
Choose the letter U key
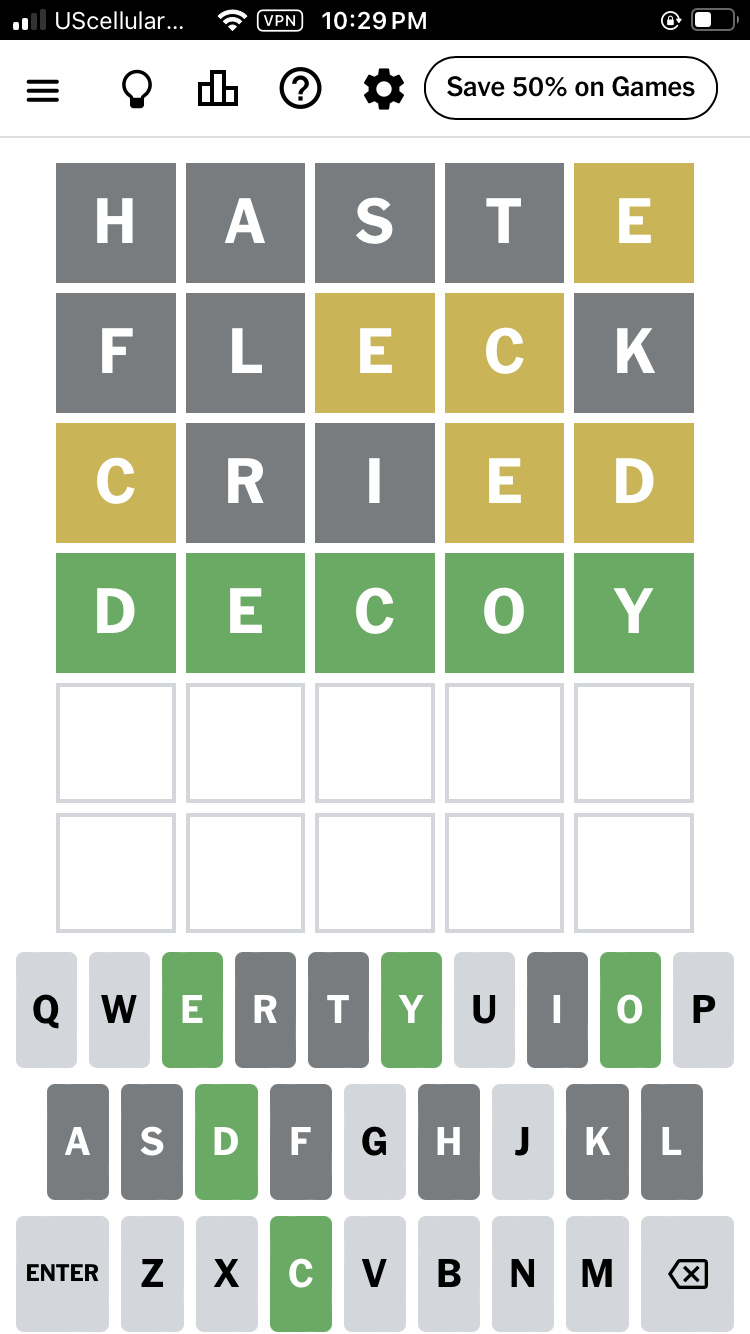click(x=484, y=1010)
